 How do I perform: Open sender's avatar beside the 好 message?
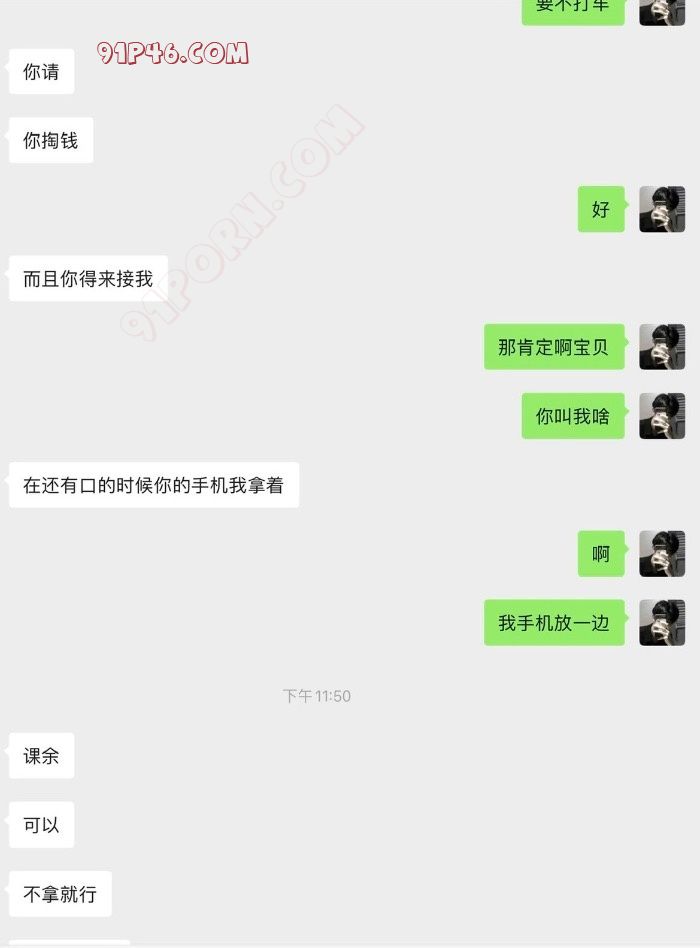pyautogui.click(x=662, y=209)
